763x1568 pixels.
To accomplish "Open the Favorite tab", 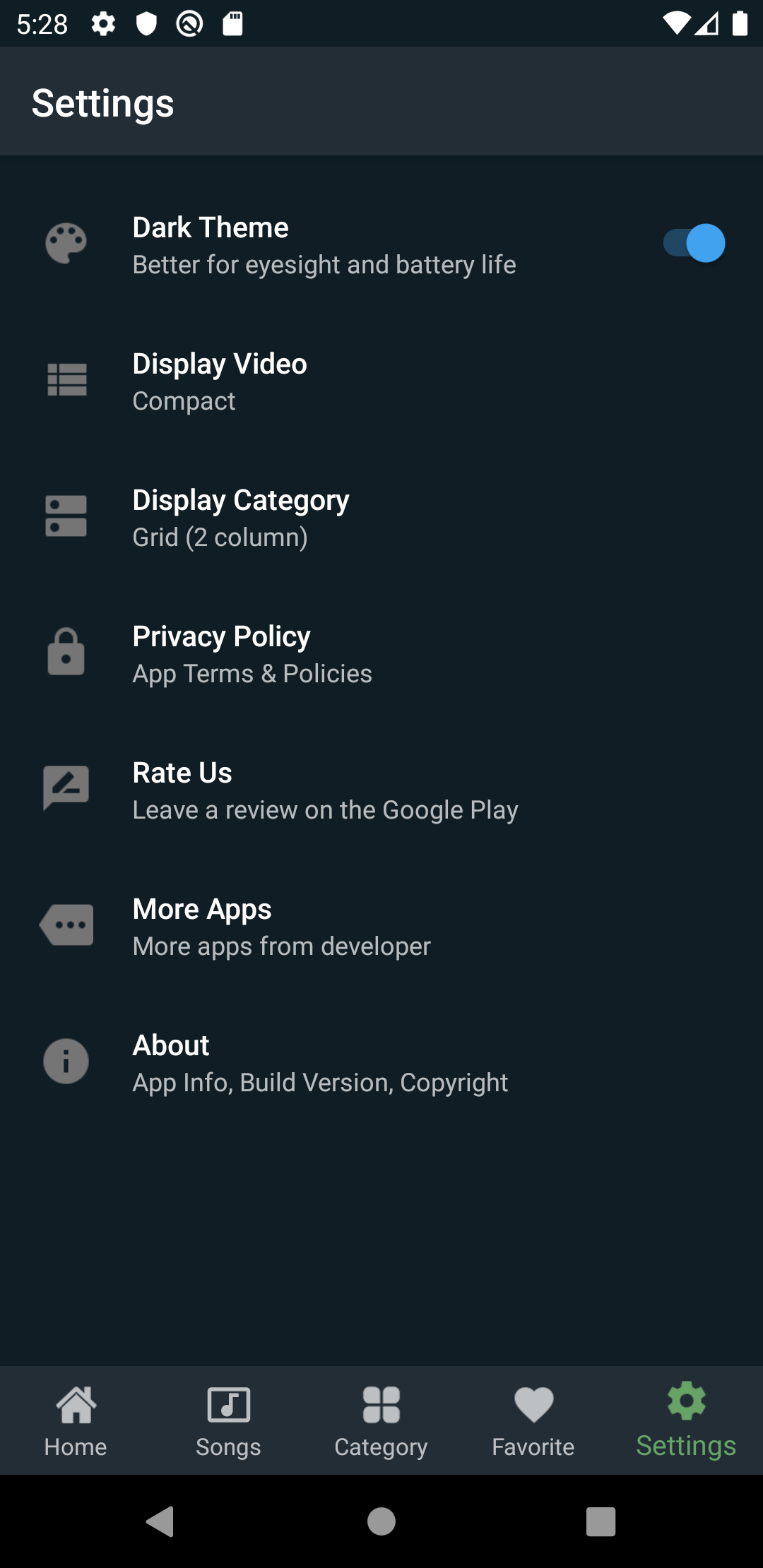I will [x=533, y=1421].
